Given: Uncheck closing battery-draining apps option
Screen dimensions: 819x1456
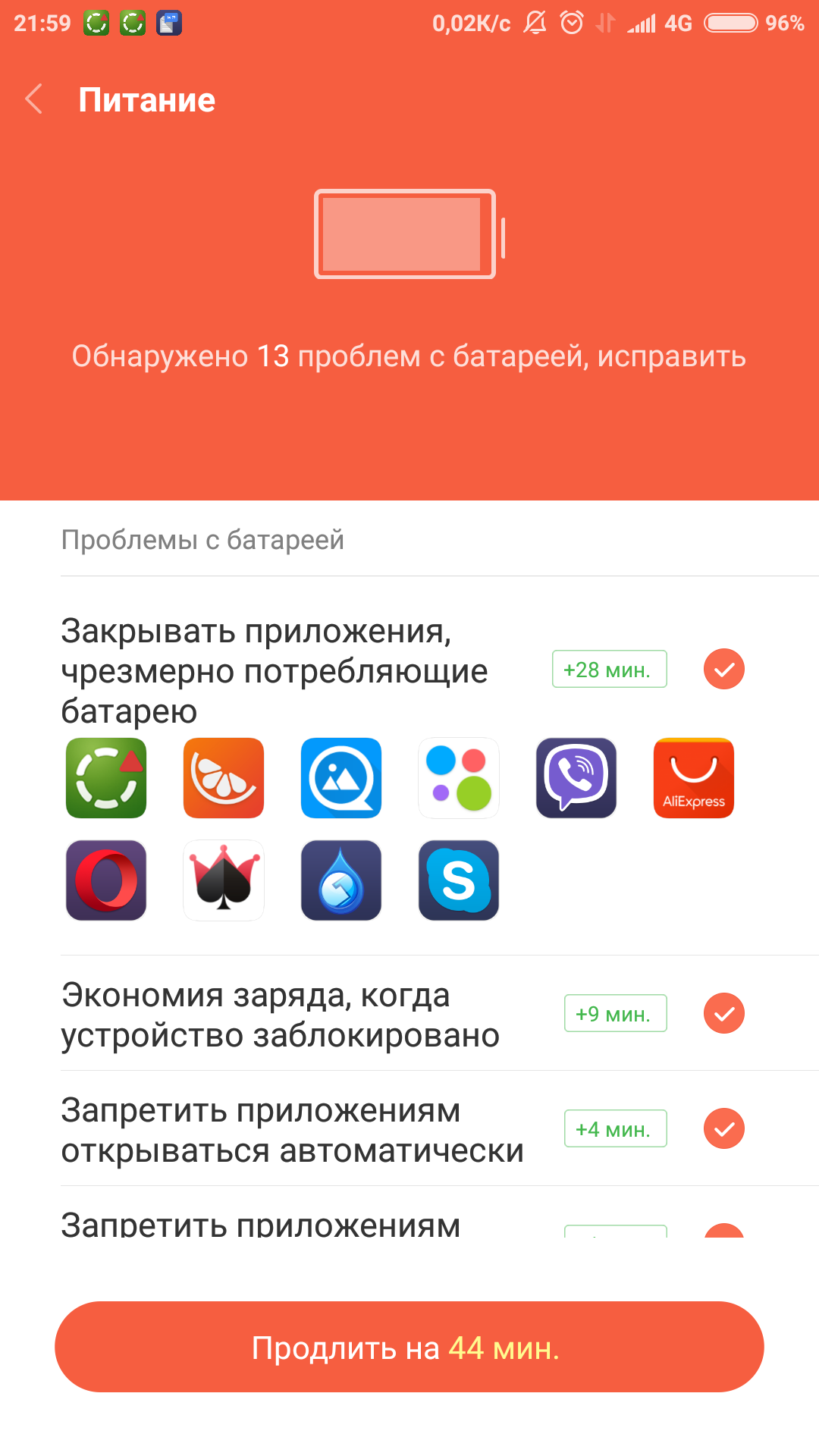Looking at the screenshot, I should (724, 670).
